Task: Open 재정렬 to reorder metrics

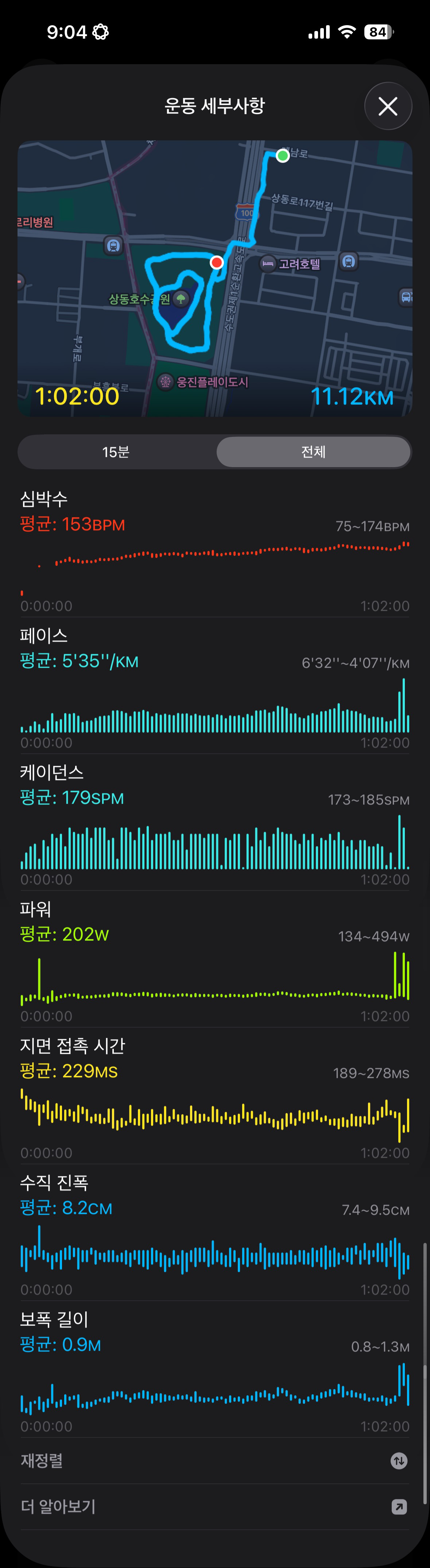Action: tap(214, 1461)
